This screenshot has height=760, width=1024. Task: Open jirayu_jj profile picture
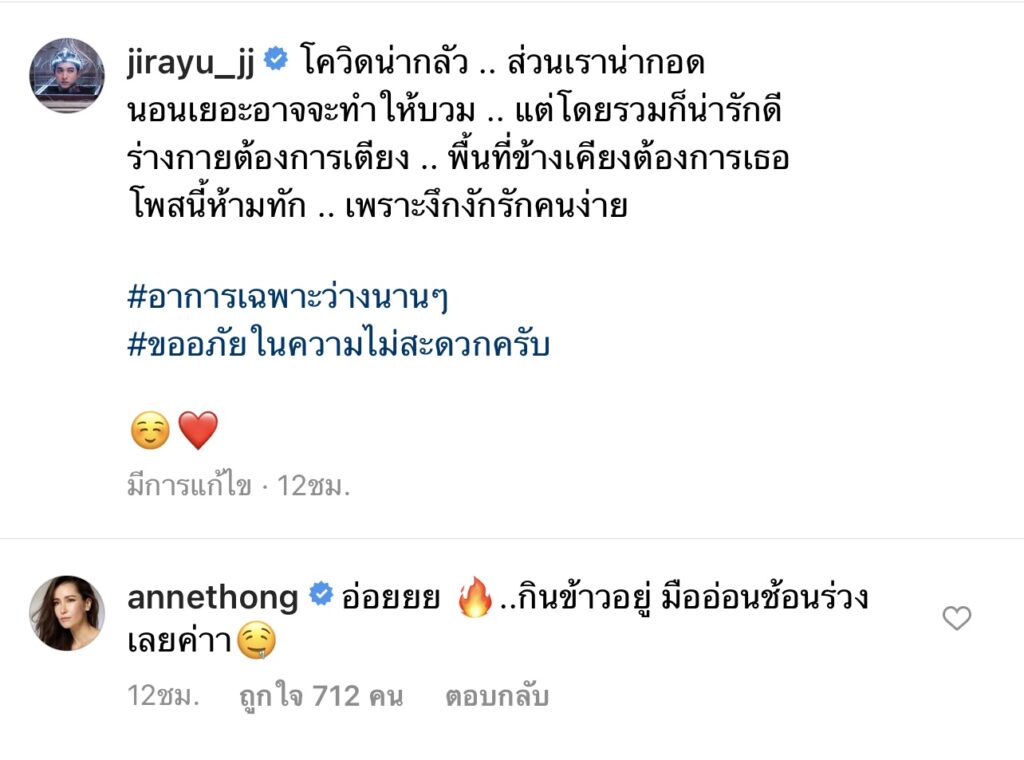[66, 75]
